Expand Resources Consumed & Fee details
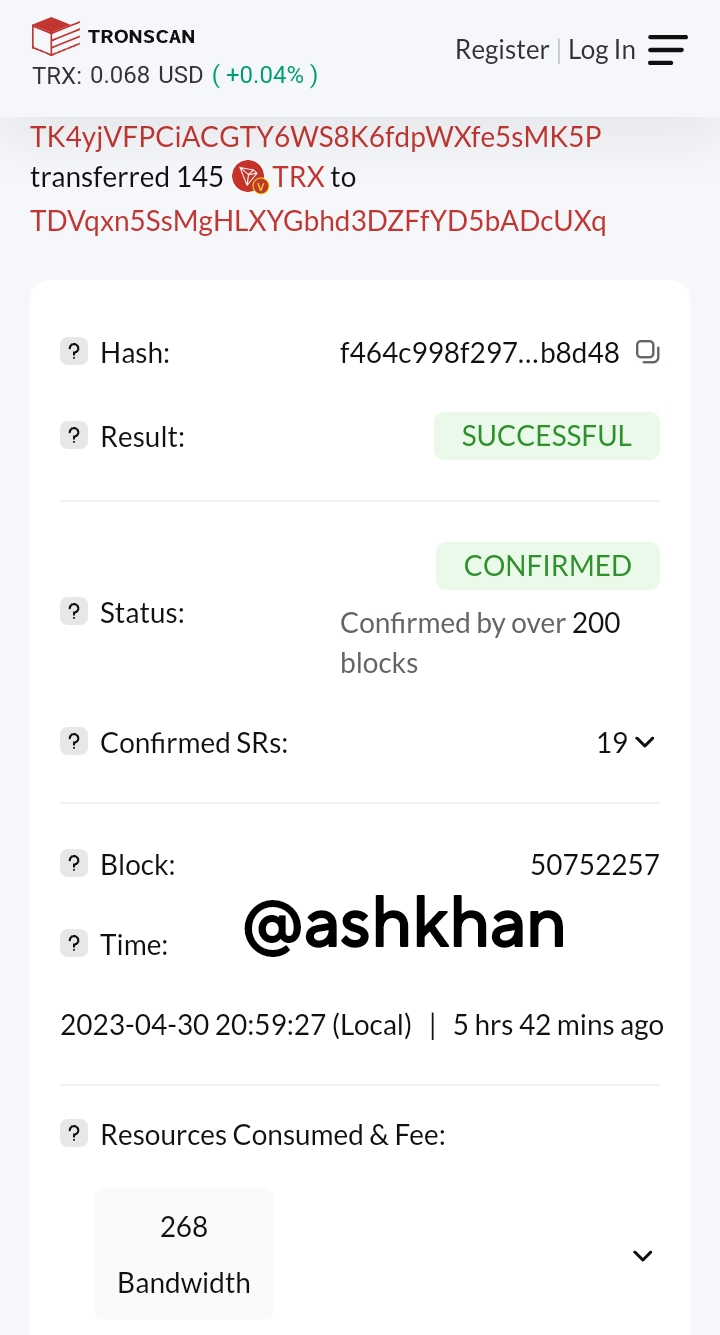Image resolution: width=720 pixels, height=1335 pixels. (x=642, y=1255)
